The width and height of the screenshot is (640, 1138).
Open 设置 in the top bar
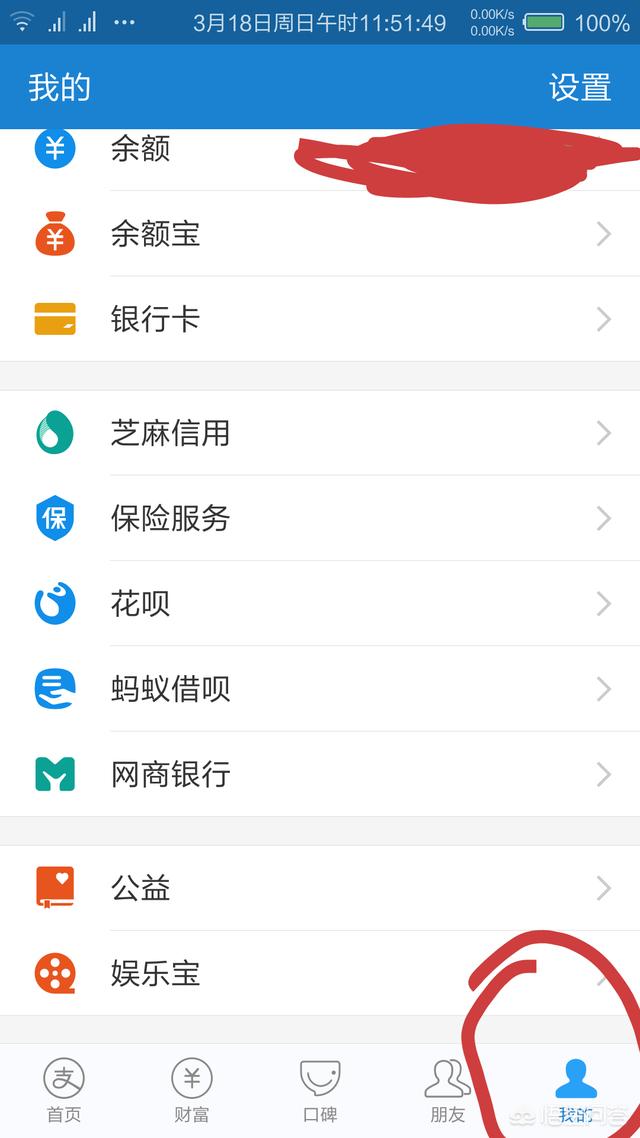pos(579,87)
